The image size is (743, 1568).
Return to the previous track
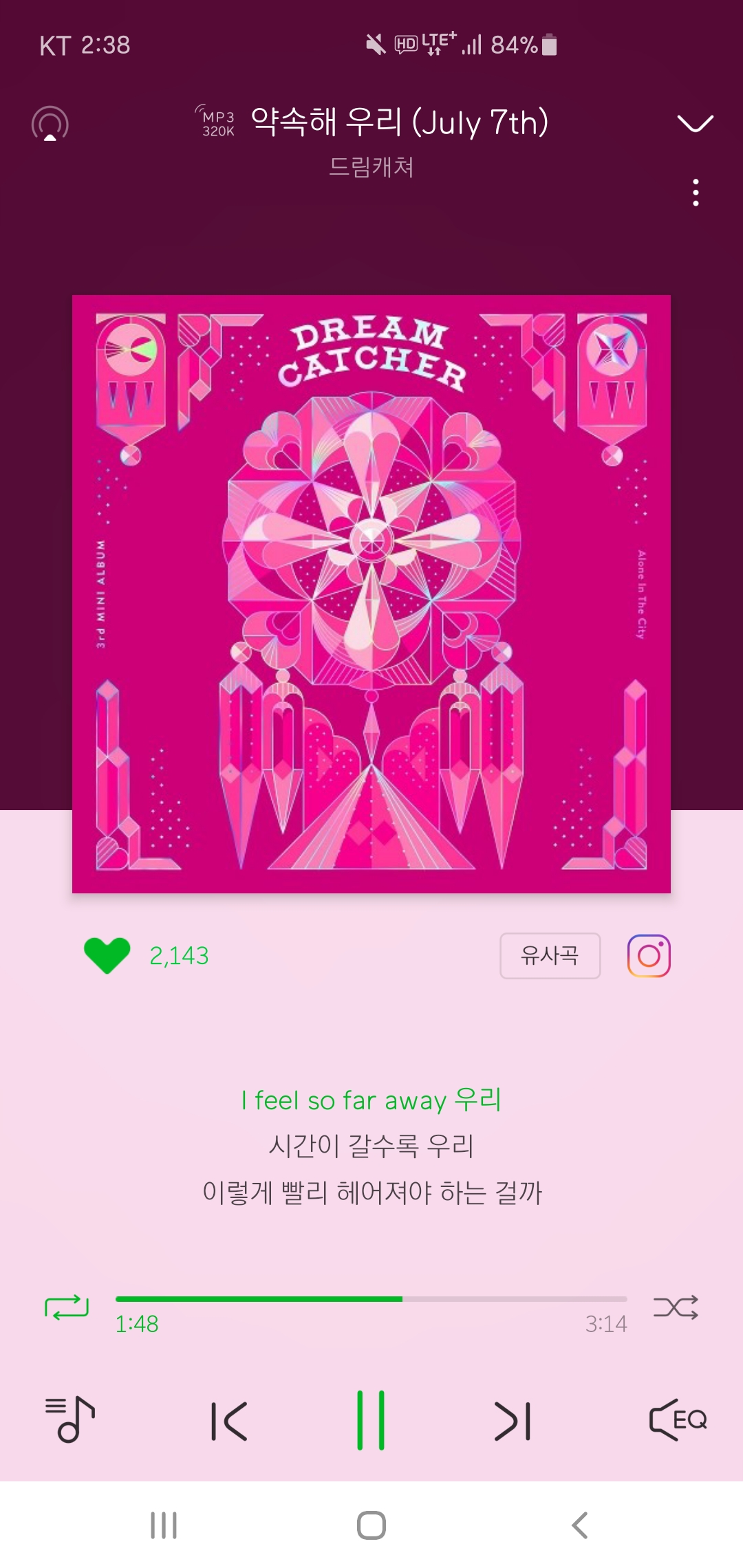(x=230, y=1418)
